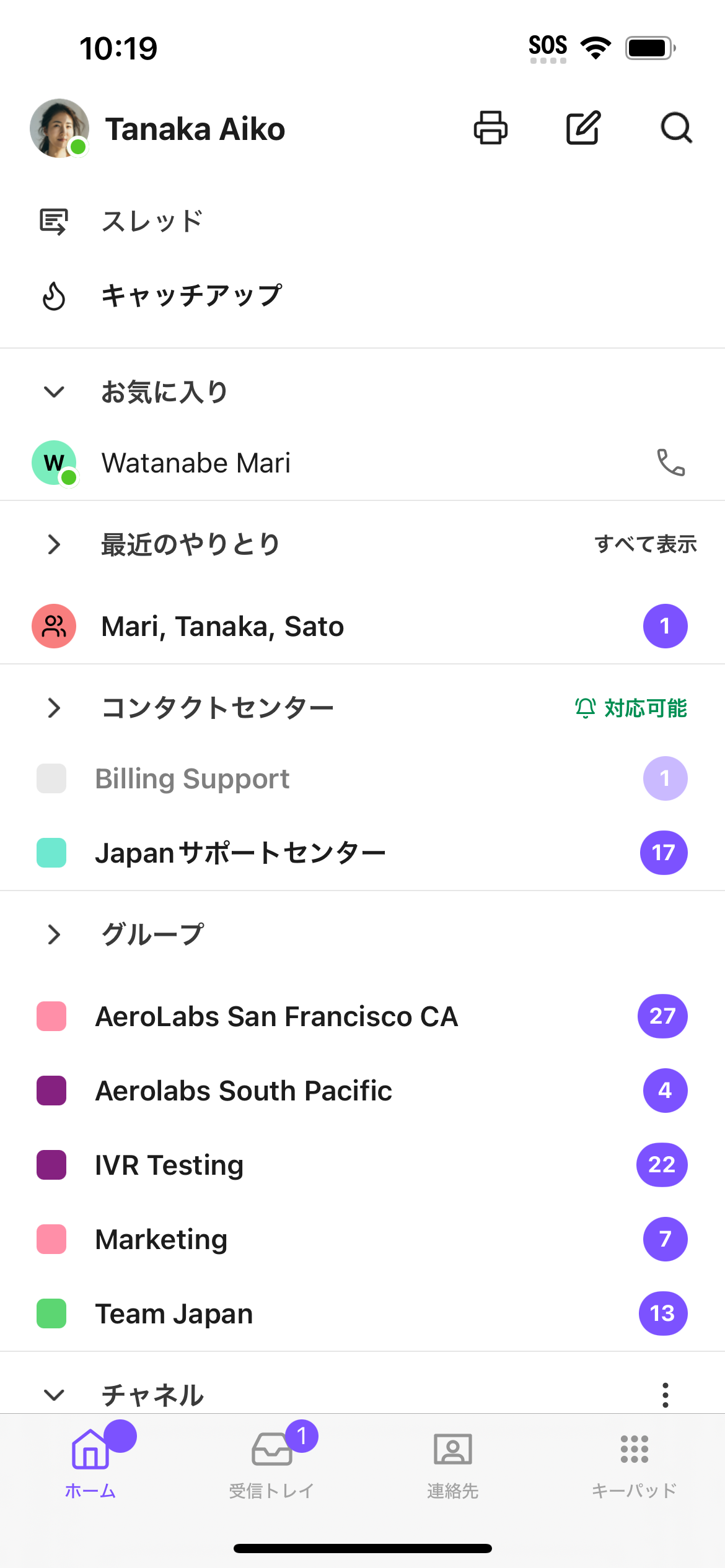Collapse the お気に入り section
The image size is (725, 1568).
pos(53,391)
